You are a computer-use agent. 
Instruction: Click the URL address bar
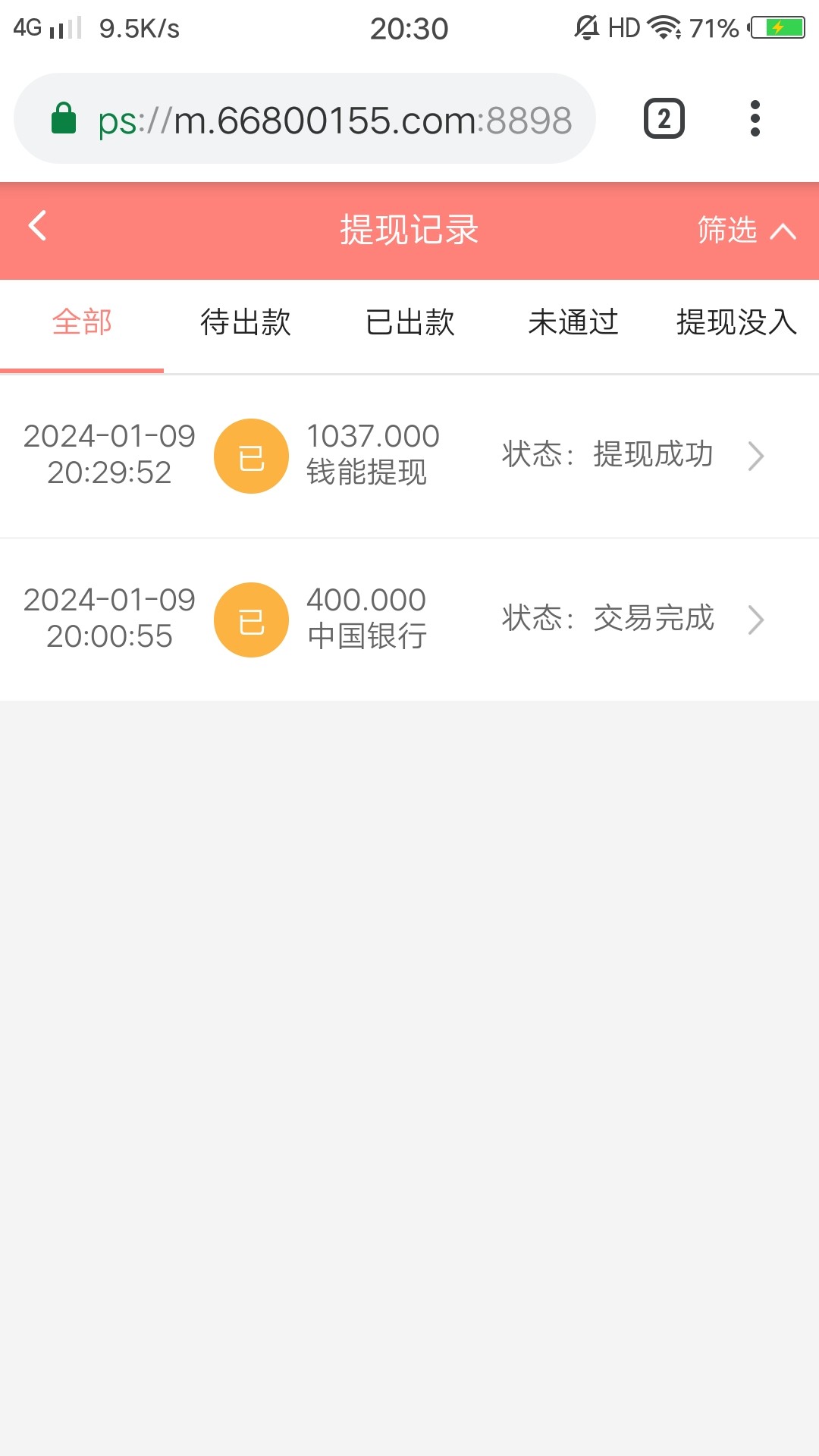[x=334, y=119]
